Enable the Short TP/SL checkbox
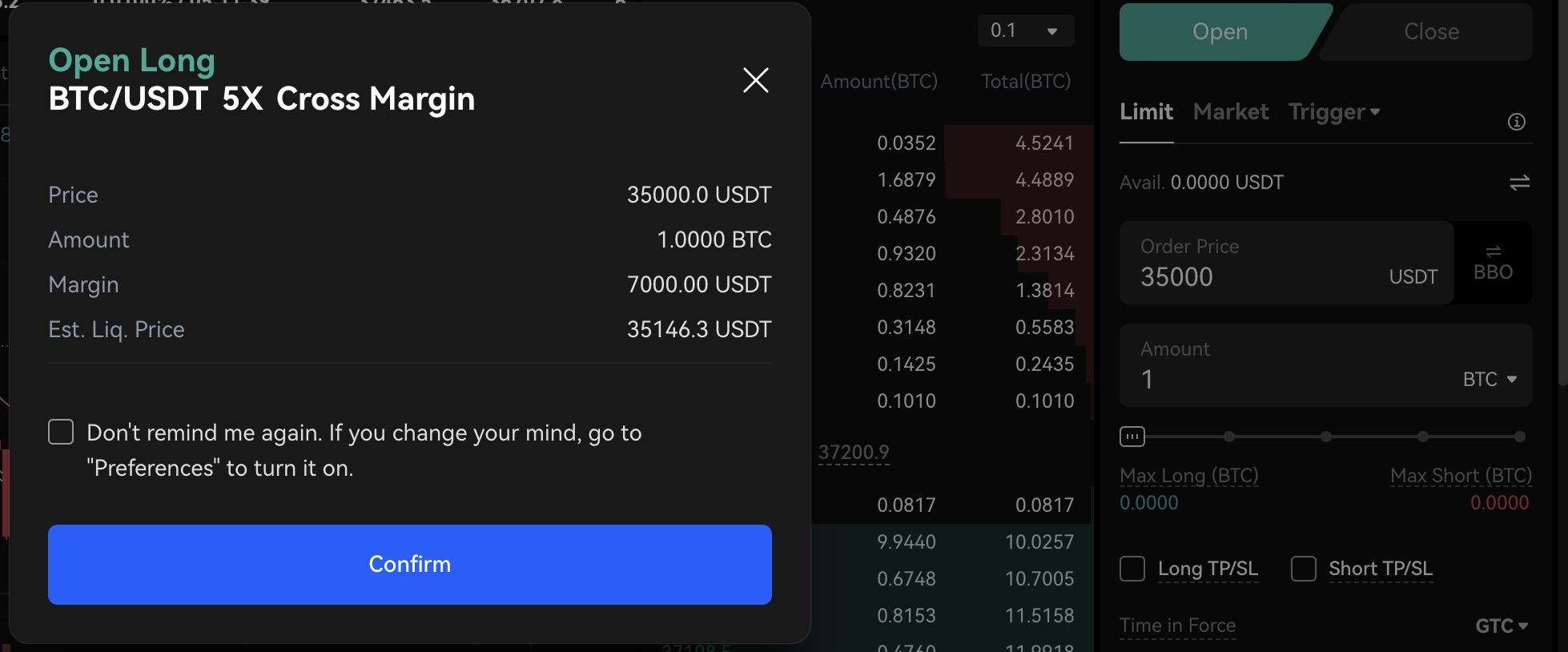The image size is (1568, 652). tap(1303, 569)
